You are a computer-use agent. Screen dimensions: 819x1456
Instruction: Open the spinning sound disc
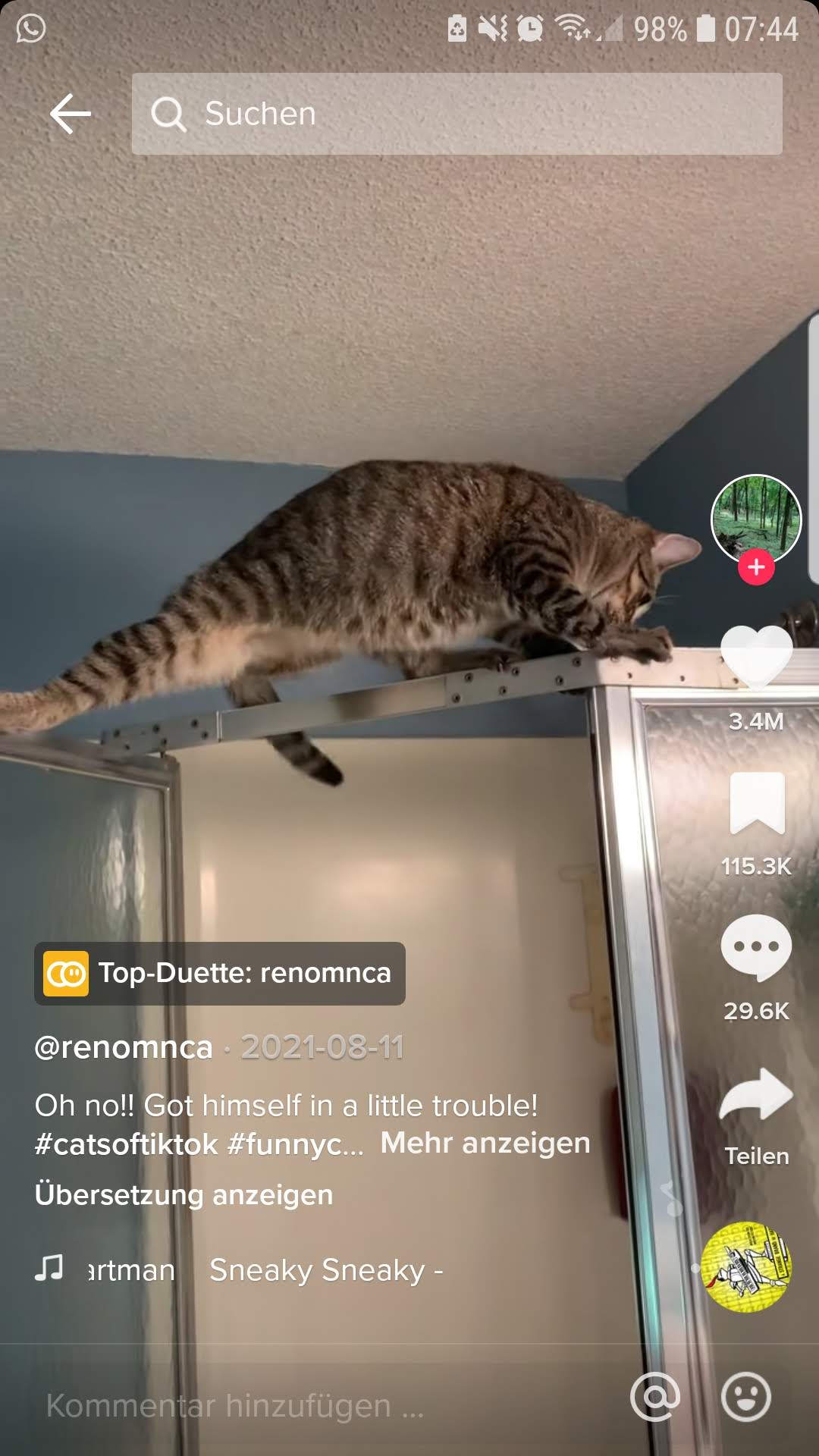(x=746, y=1266)
